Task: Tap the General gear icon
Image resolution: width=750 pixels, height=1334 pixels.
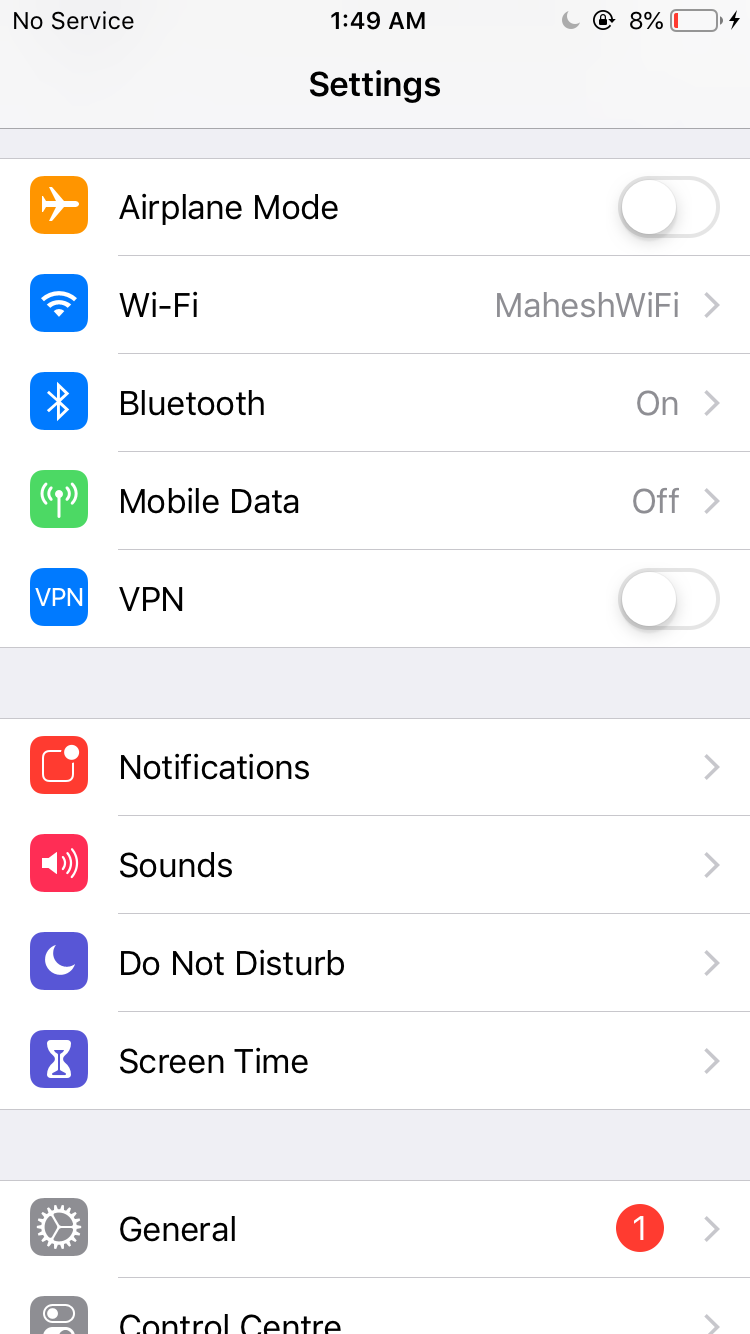Action: (x=58, y=1227)
